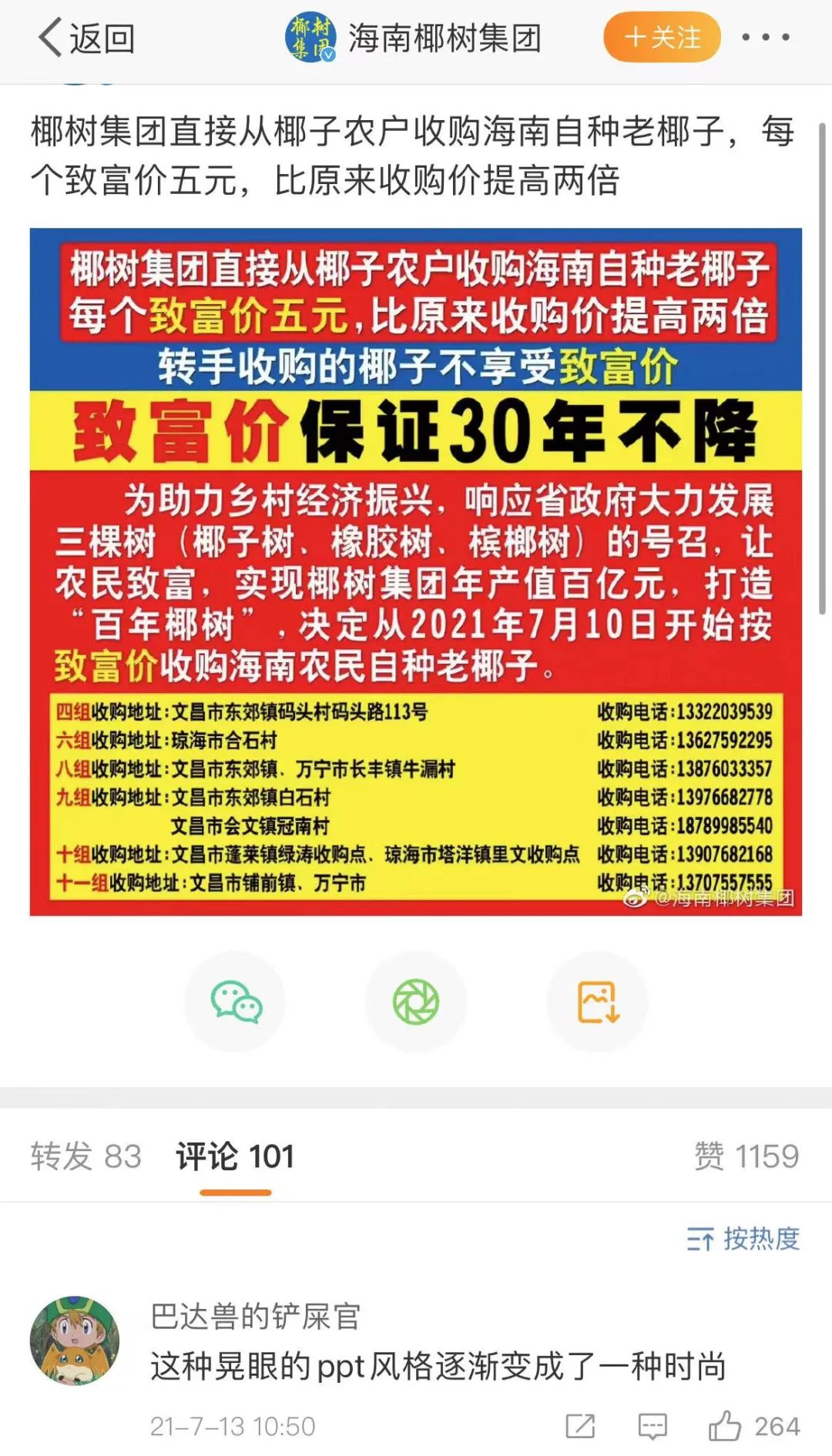Save the image with download icon
Viewport: 832px width, 1456px height.
(x=597, y=1002)
